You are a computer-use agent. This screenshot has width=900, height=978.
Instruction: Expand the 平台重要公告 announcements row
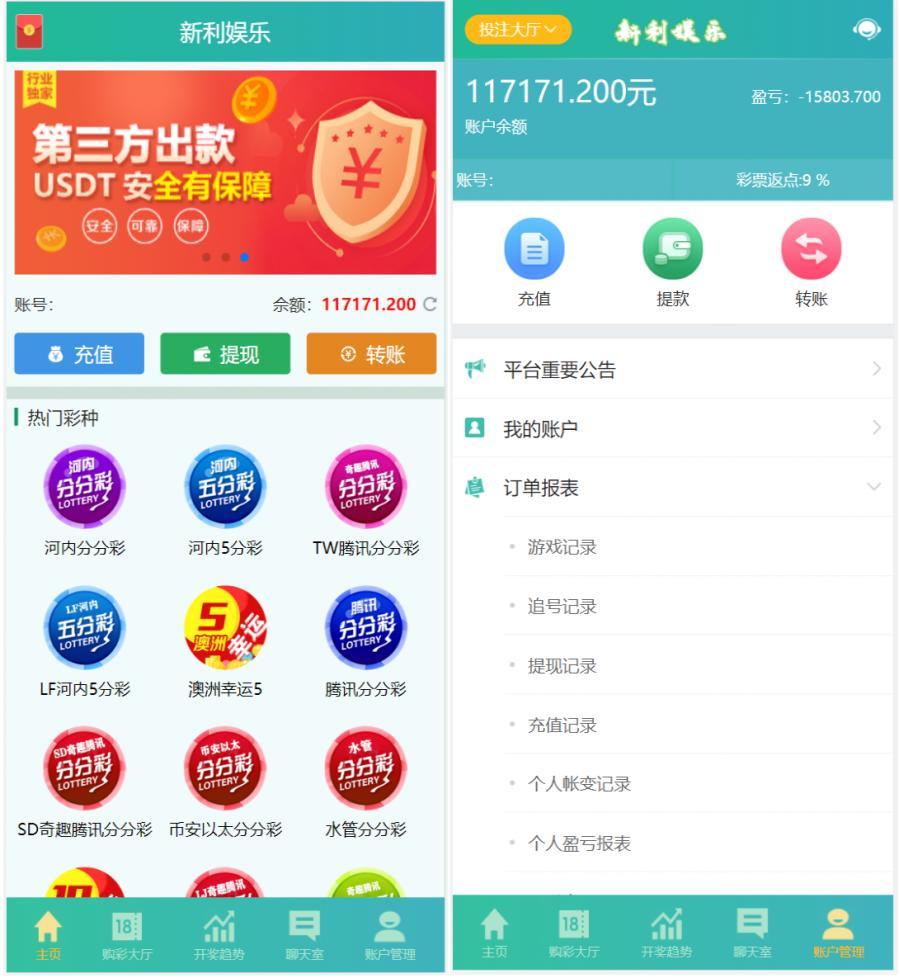point(672,369)
